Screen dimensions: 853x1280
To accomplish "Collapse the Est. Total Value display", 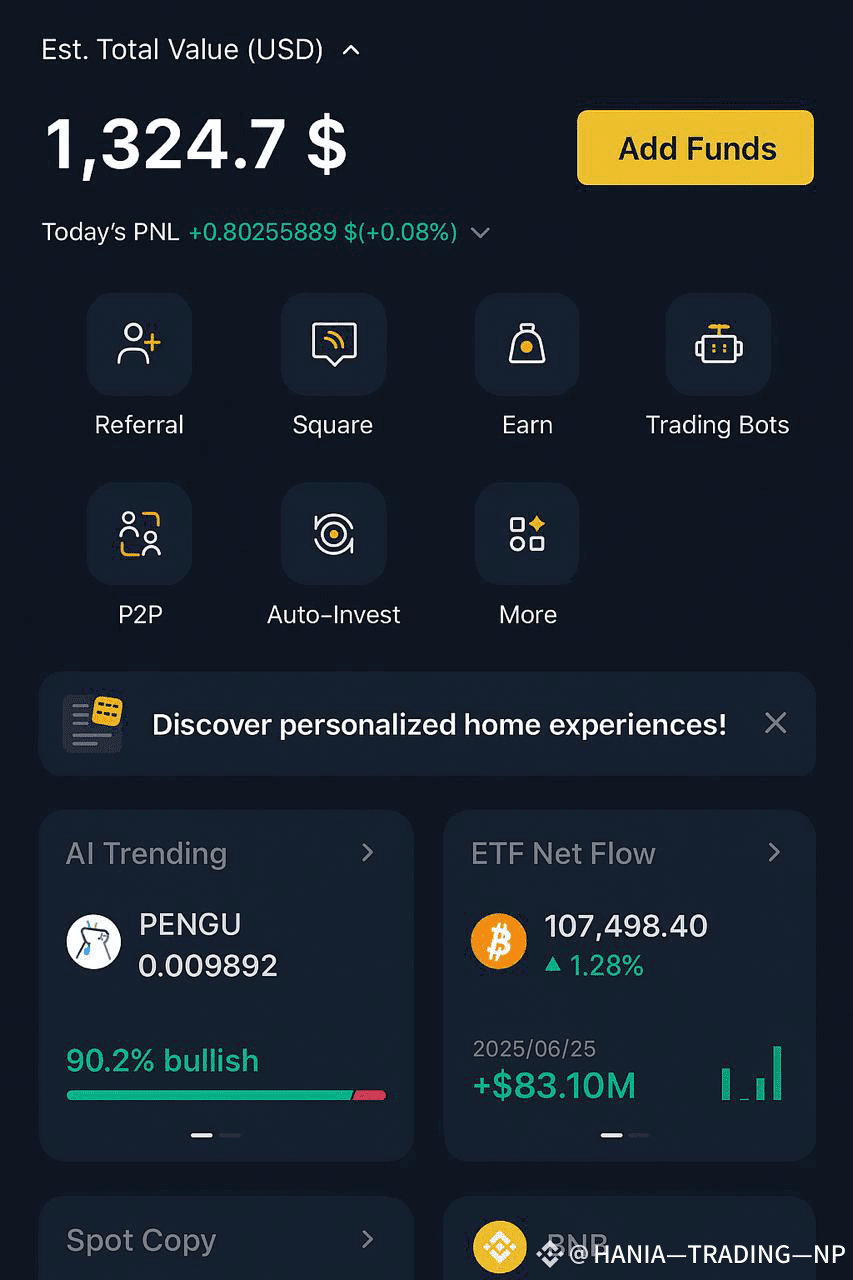I will (349, 49).
